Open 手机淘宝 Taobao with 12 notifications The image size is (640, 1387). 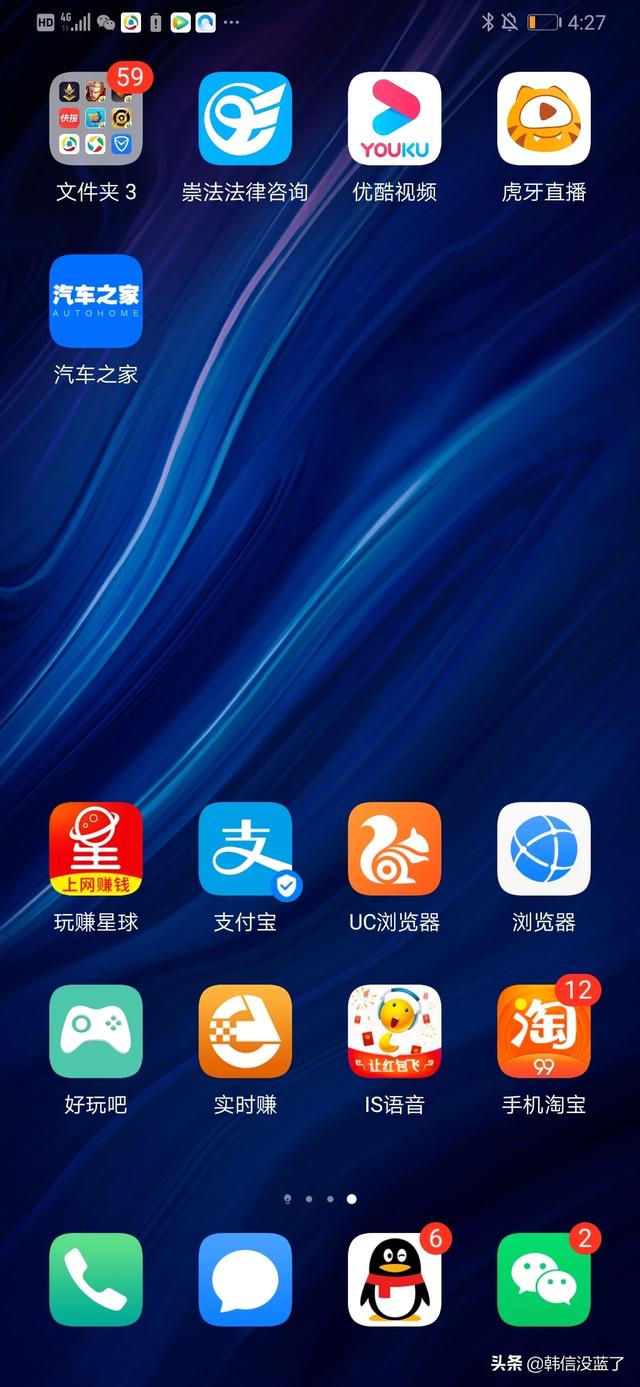(x=543, y=1031)
